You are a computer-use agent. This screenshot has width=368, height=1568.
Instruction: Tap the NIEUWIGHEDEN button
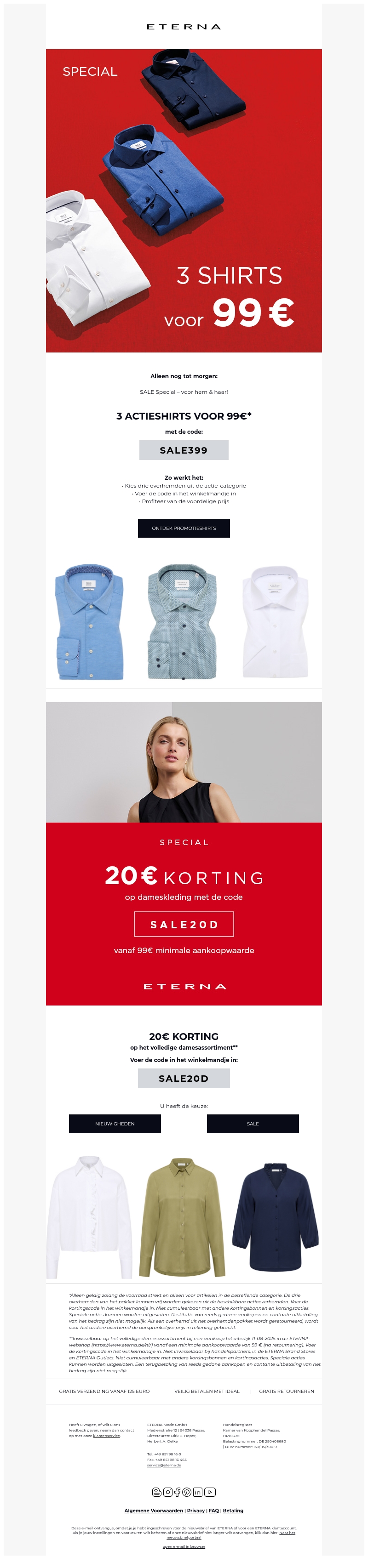pyautogui.click(x=115, y=1123)
